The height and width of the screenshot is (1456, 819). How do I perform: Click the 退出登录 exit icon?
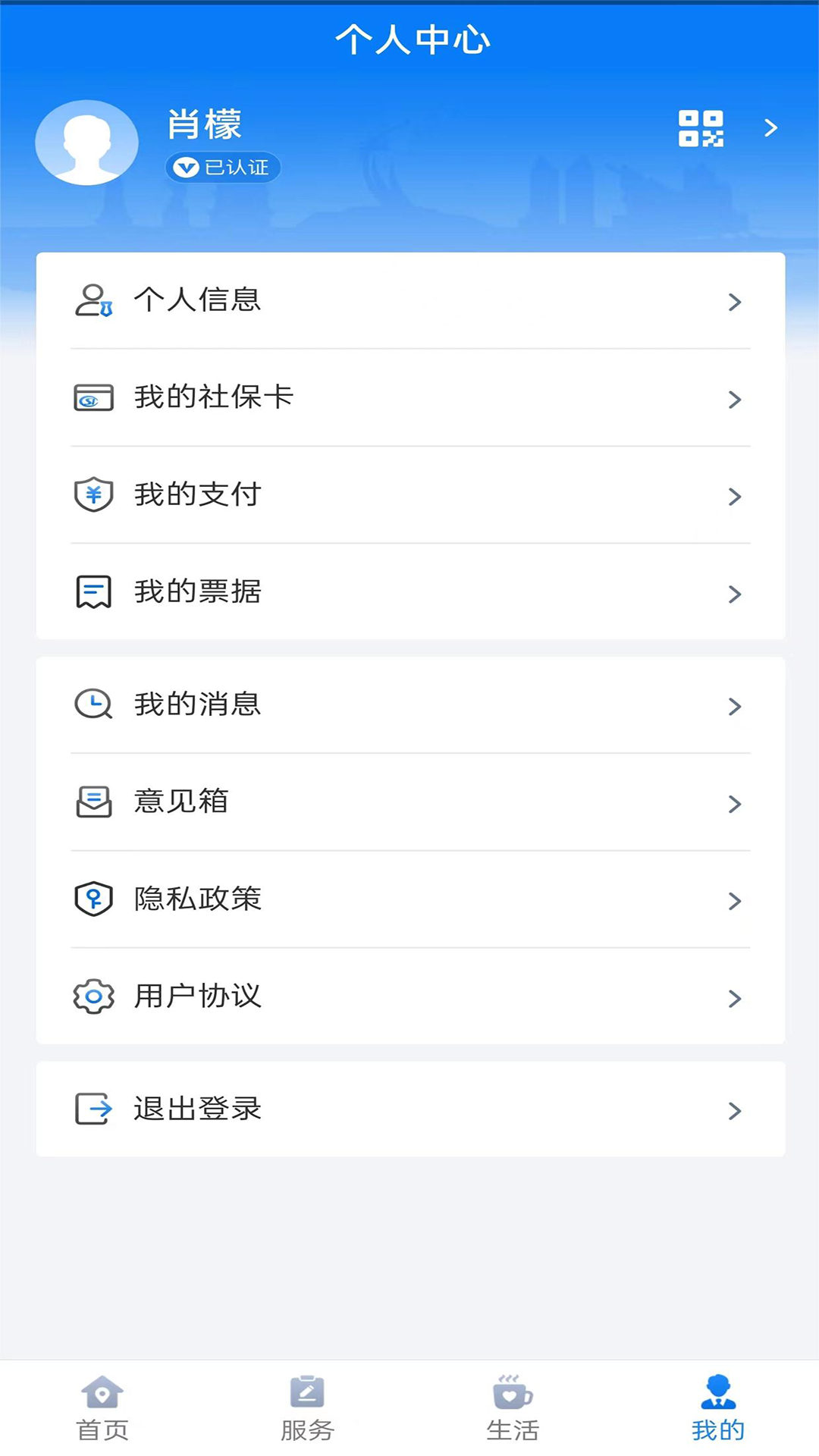(x=93, y=1109)
